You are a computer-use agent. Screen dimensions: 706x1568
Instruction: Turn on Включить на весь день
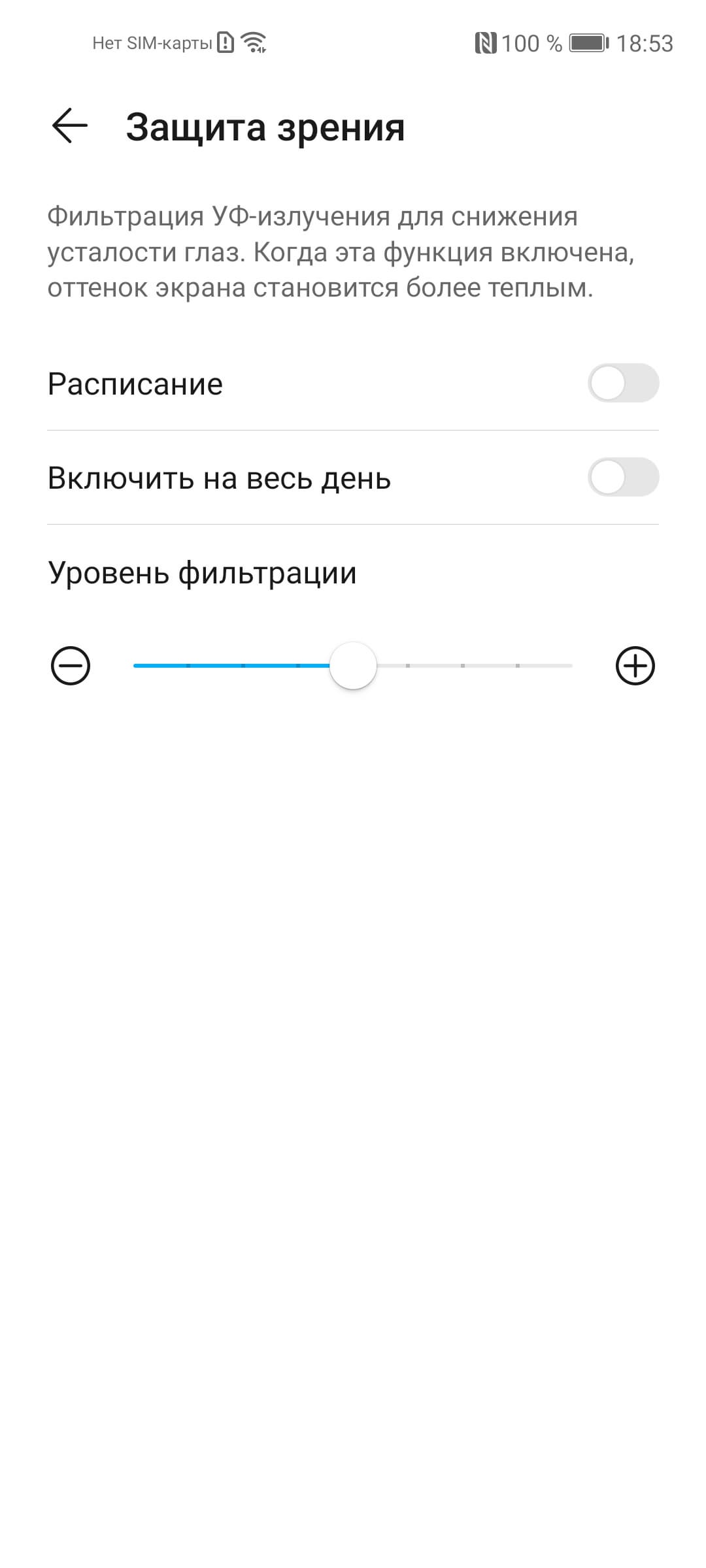point(623,478)
